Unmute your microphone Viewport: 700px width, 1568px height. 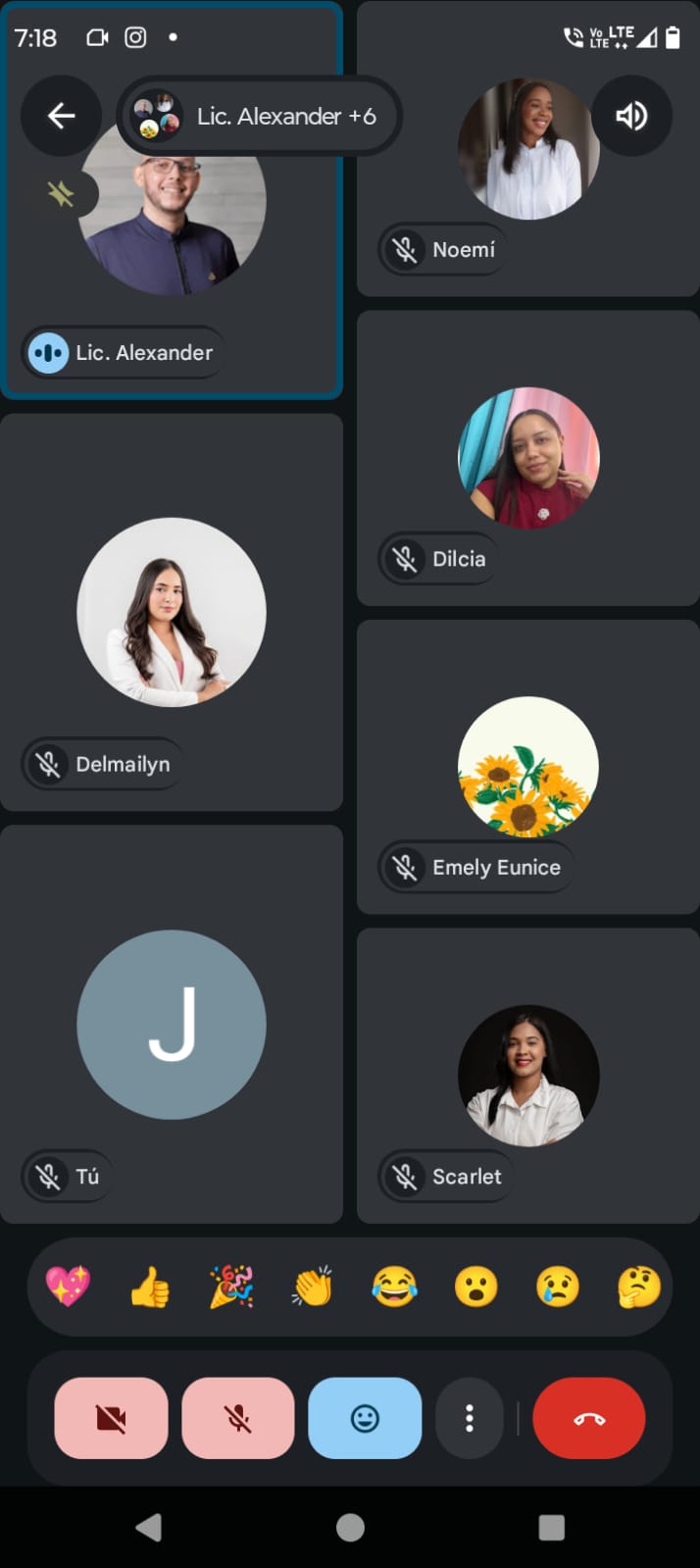238,1418
